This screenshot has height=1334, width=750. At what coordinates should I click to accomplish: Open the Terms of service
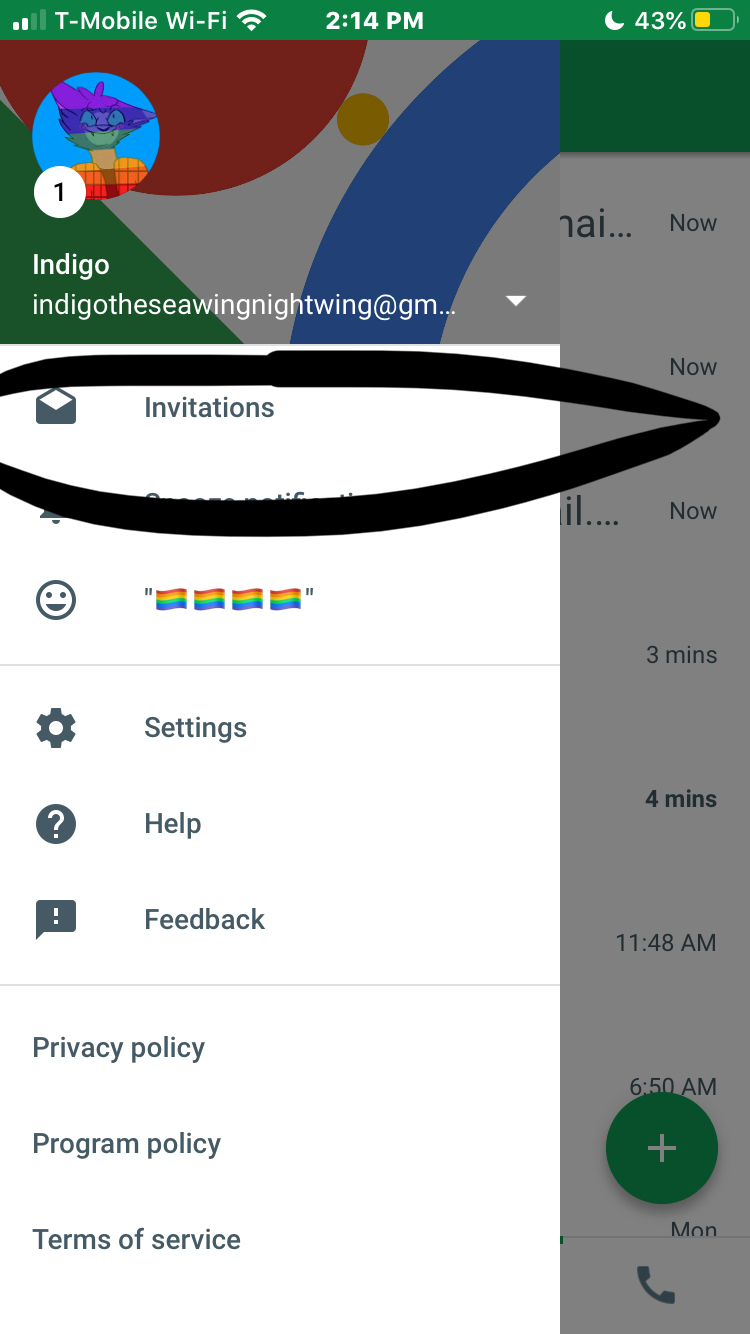[137, 1240]
